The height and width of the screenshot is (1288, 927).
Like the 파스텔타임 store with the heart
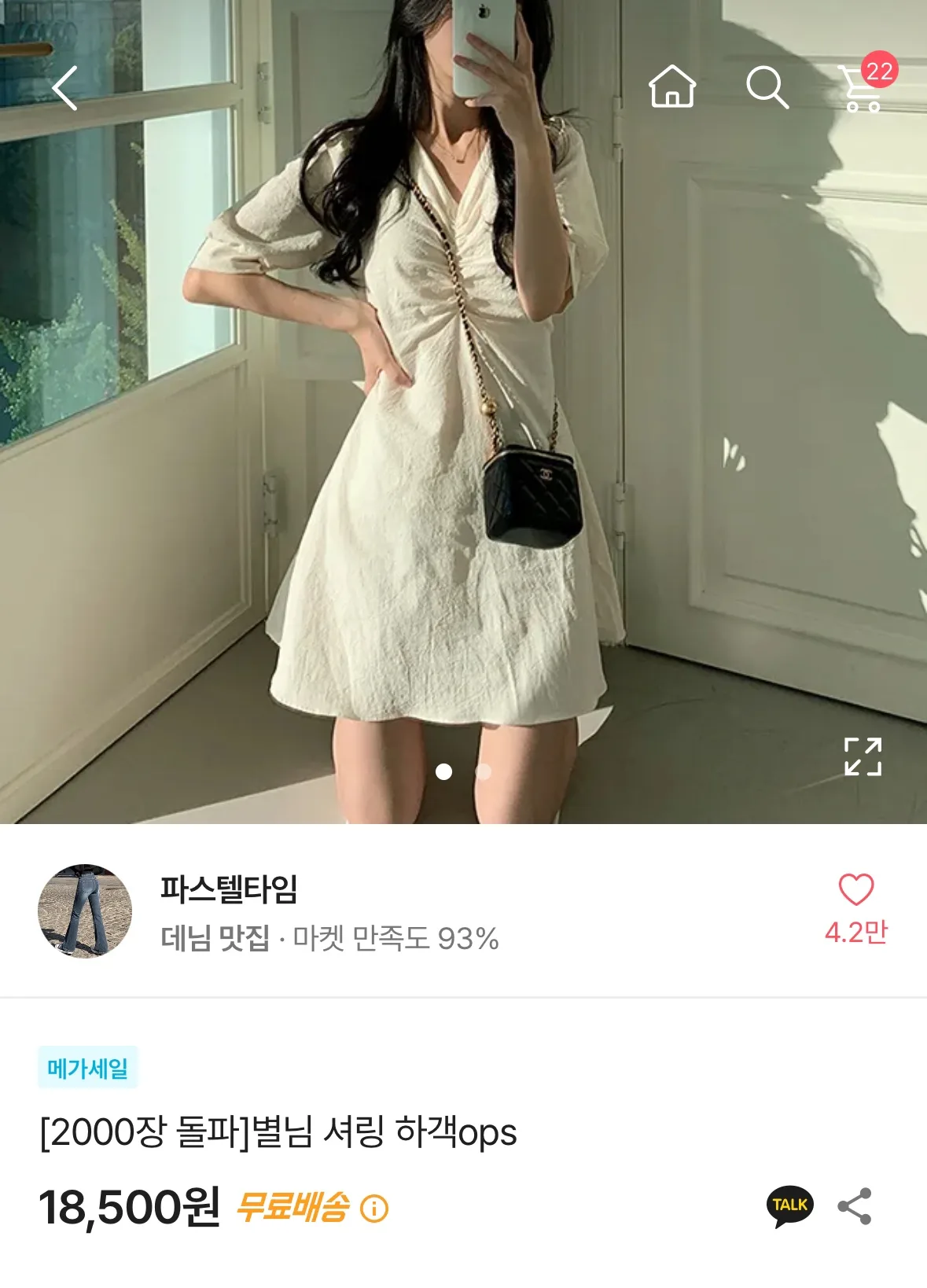click(x=855, y=890)
